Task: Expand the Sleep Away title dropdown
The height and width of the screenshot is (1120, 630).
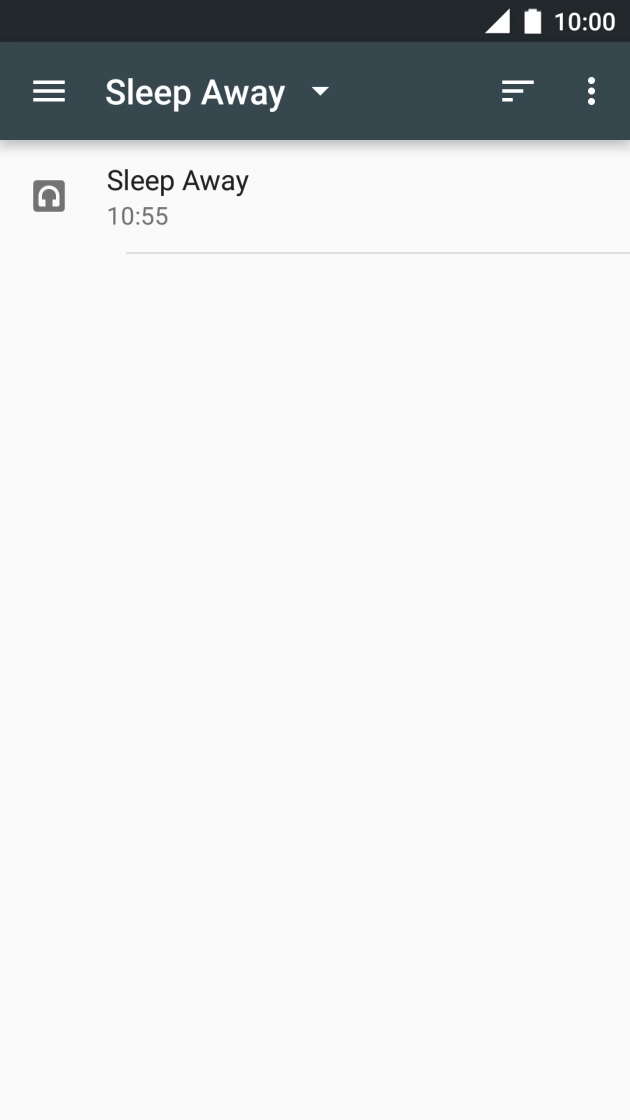Action: [218, 92]
